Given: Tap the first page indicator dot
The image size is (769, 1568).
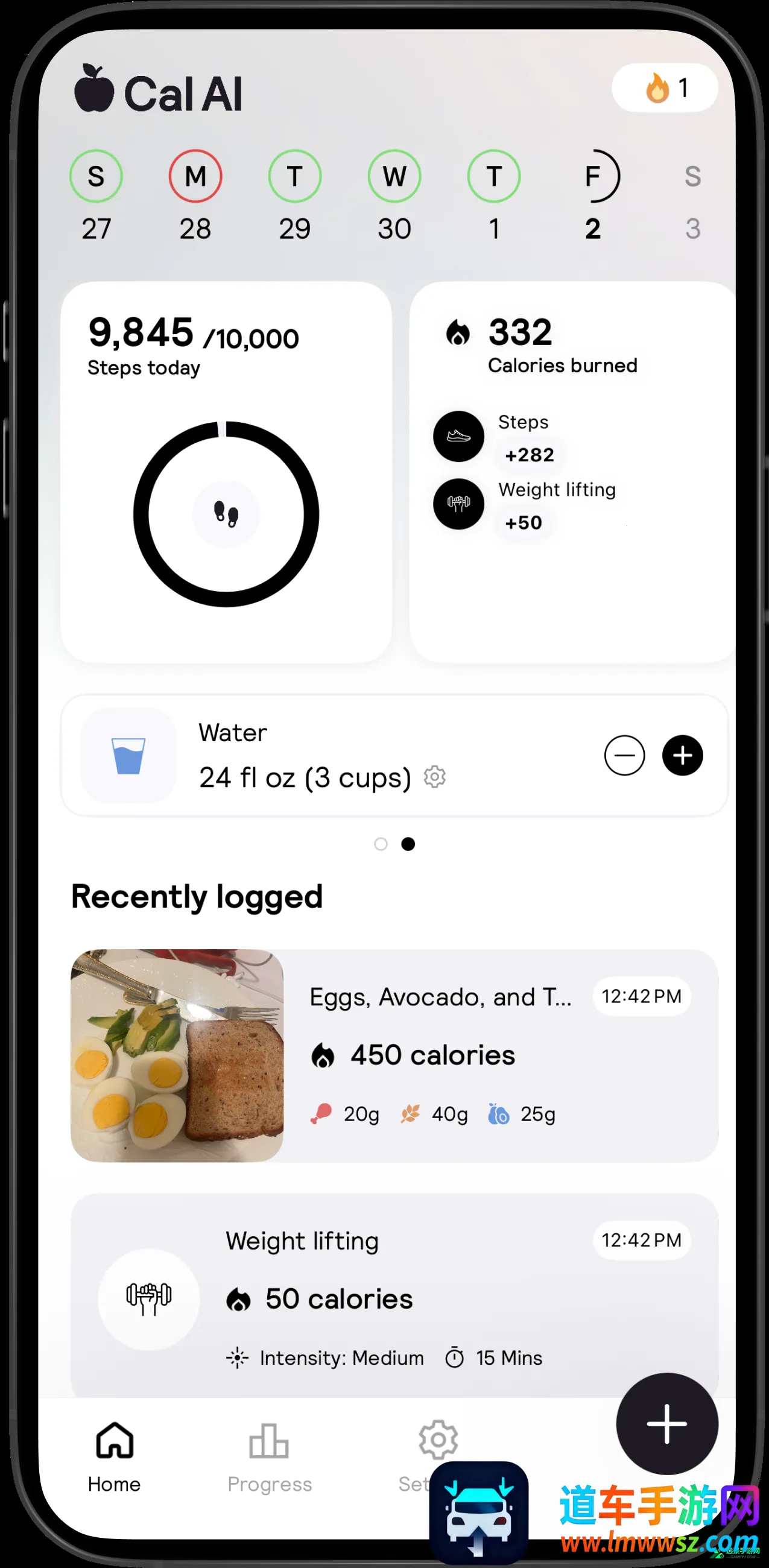Looking at the screenshot, I should (x=381, y=844).
